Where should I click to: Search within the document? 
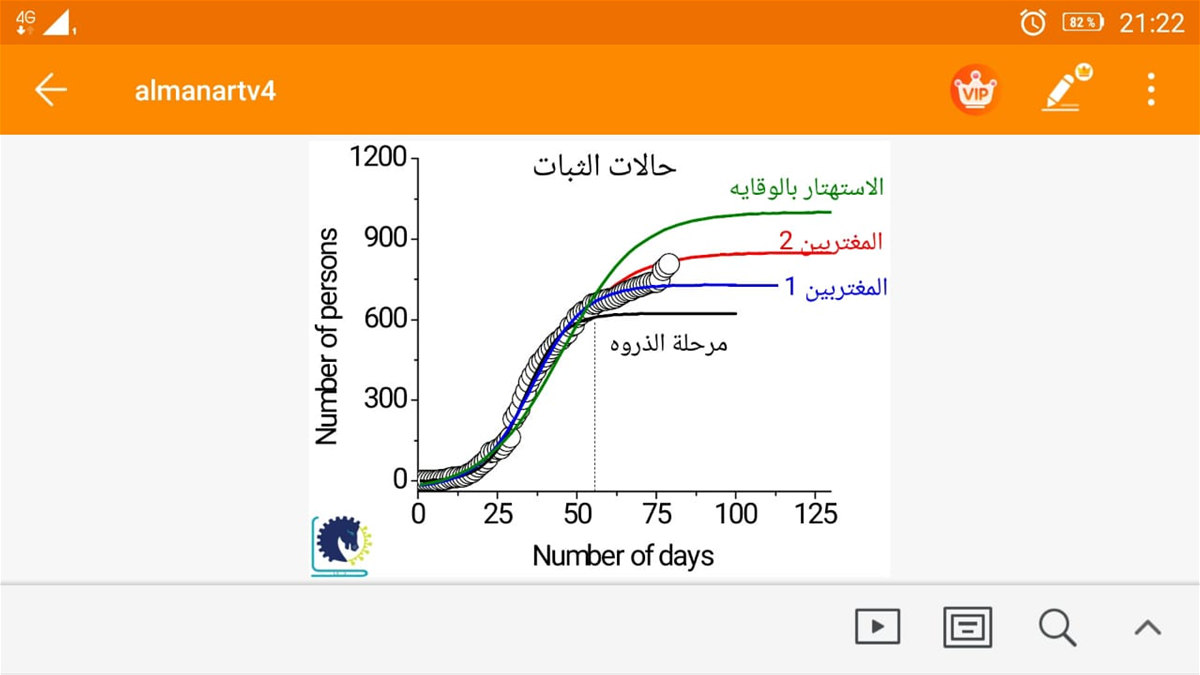(1056, 627)
